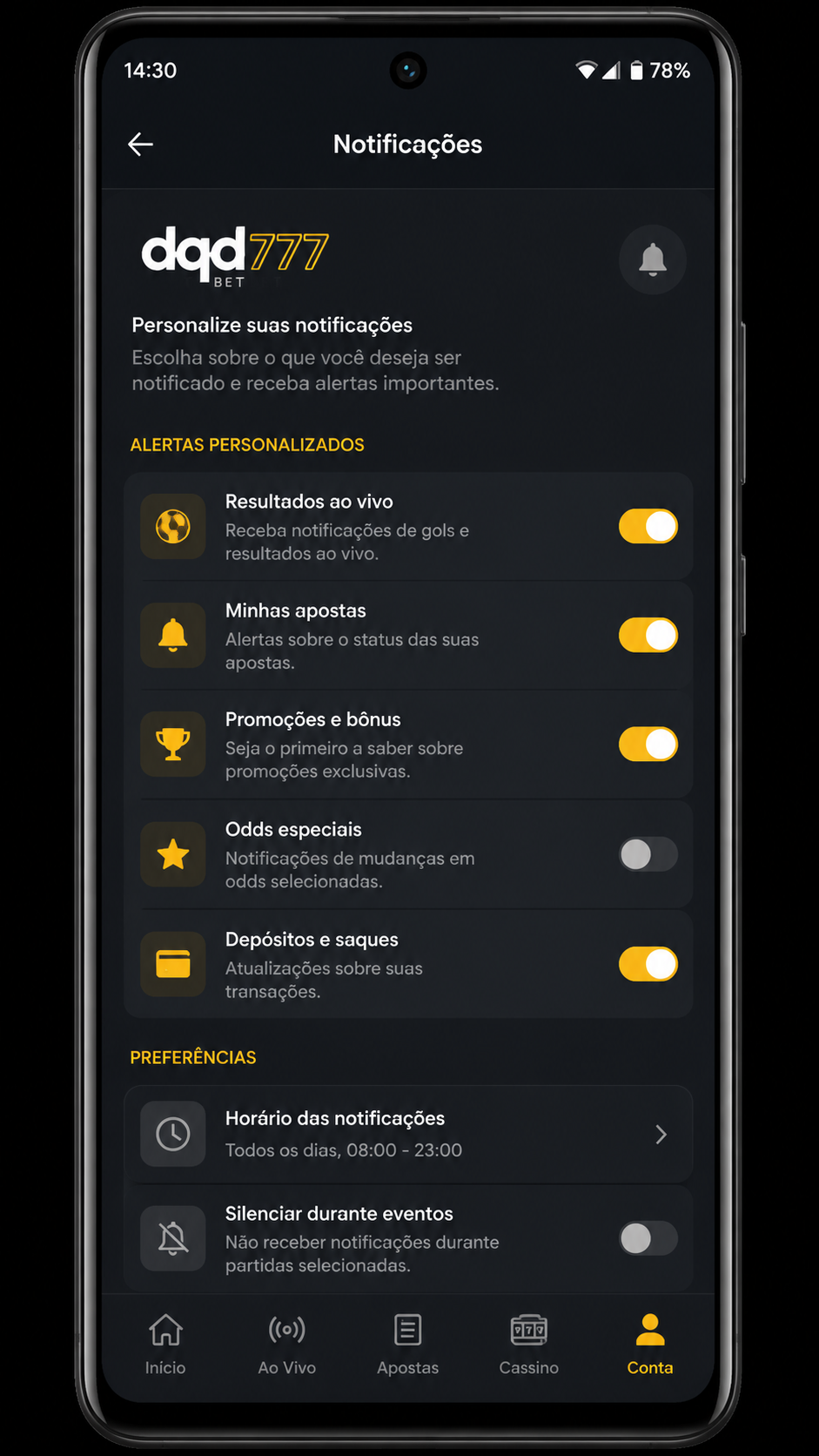Turn off Minhas apostas alerts

click(x=648, y=636)
